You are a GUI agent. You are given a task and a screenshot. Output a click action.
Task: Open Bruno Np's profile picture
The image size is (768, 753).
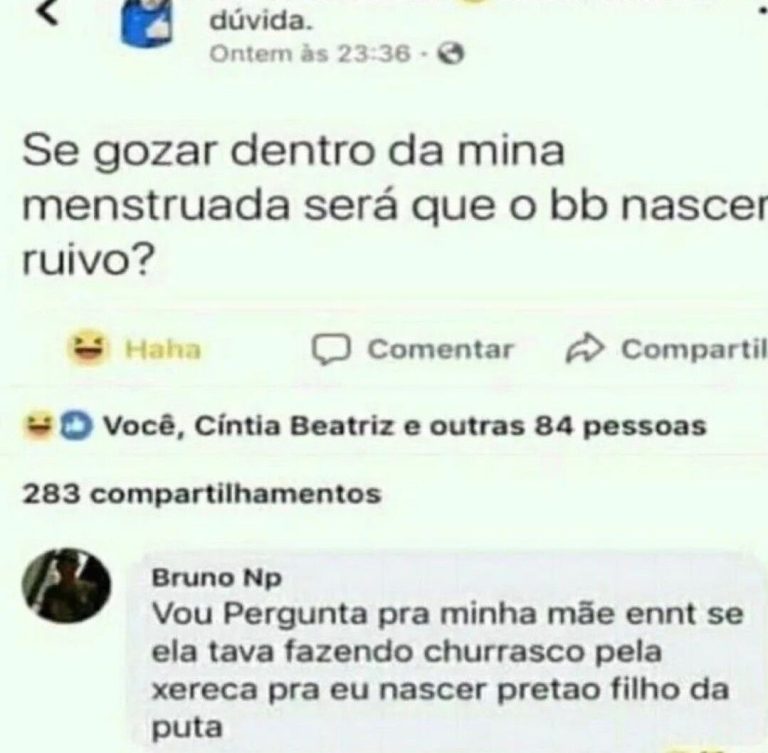click(x=67, y=585)
